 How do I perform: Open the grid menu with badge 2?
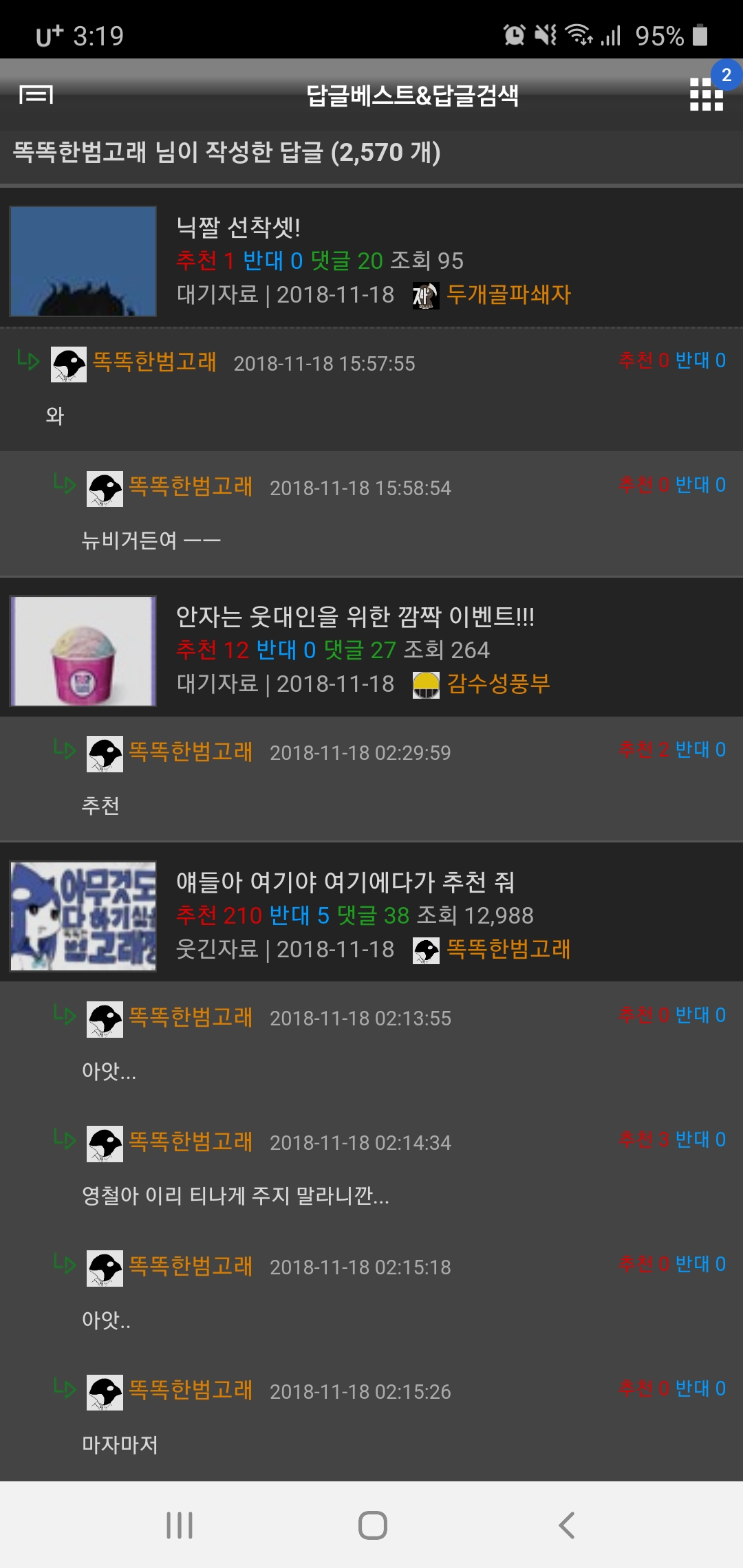click(707, 94)
